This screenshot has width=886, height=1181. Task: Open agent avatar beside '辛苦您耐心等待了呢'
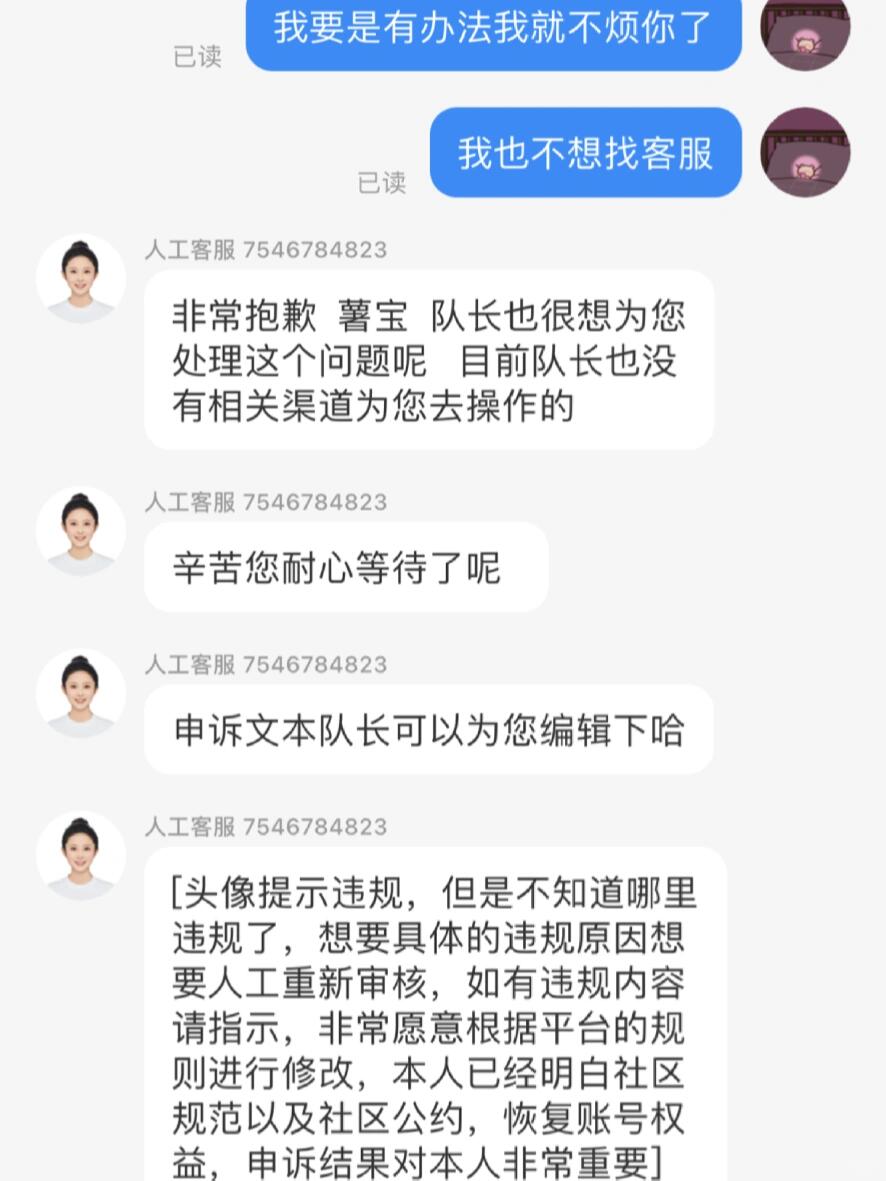(x=81, y=531)
